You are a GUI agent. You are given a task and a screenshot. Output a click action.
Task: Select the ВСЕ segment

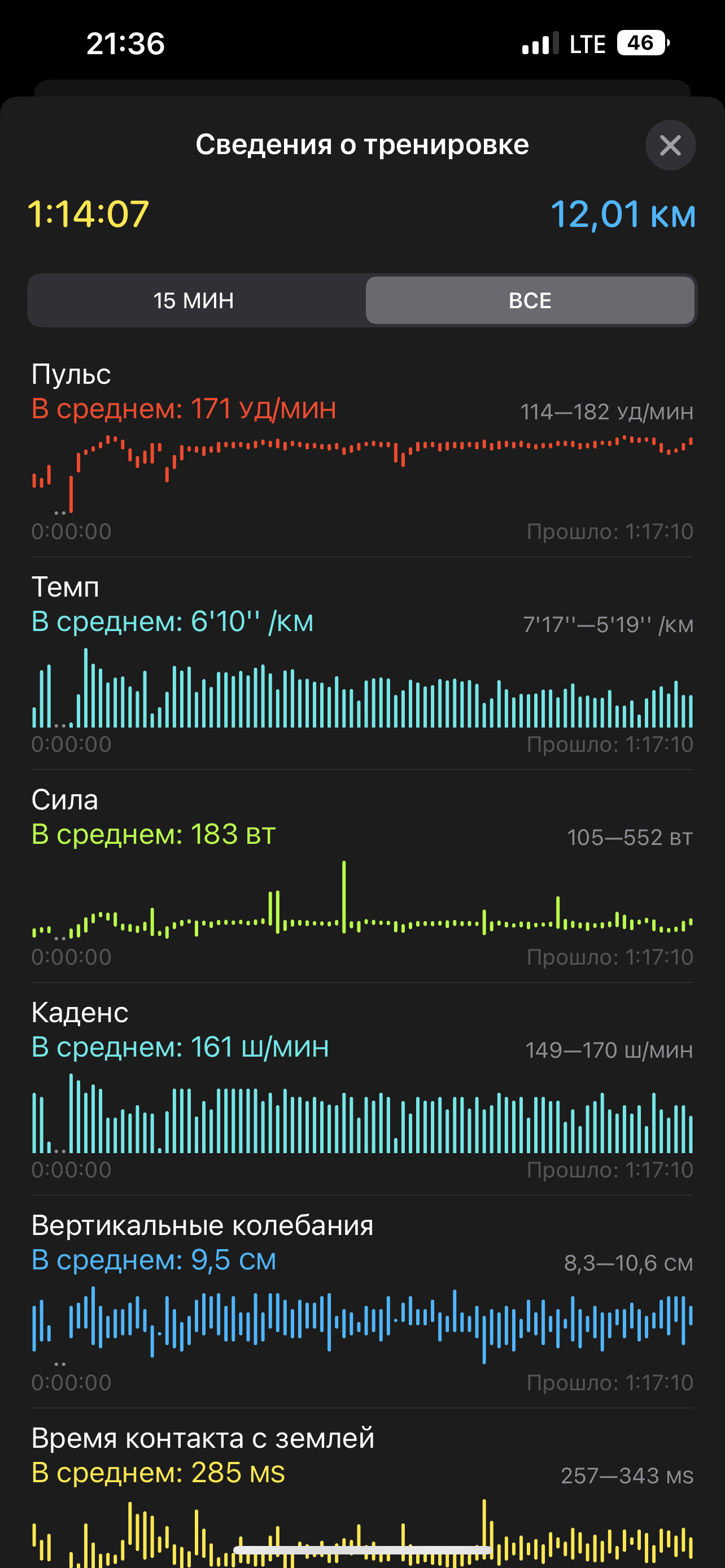[530, 300]
